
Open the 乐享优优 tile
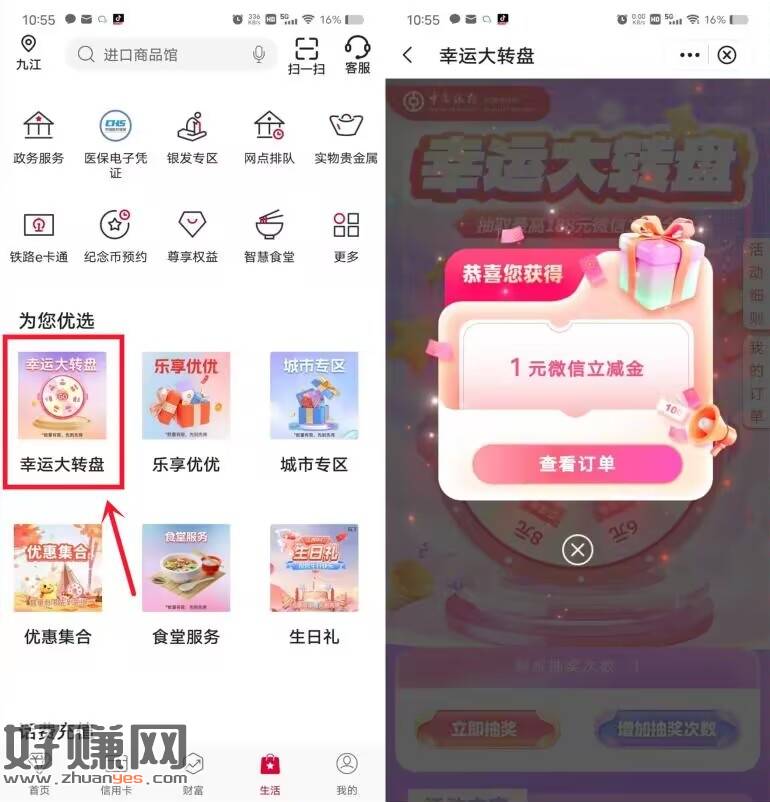[x=186, y=411]
